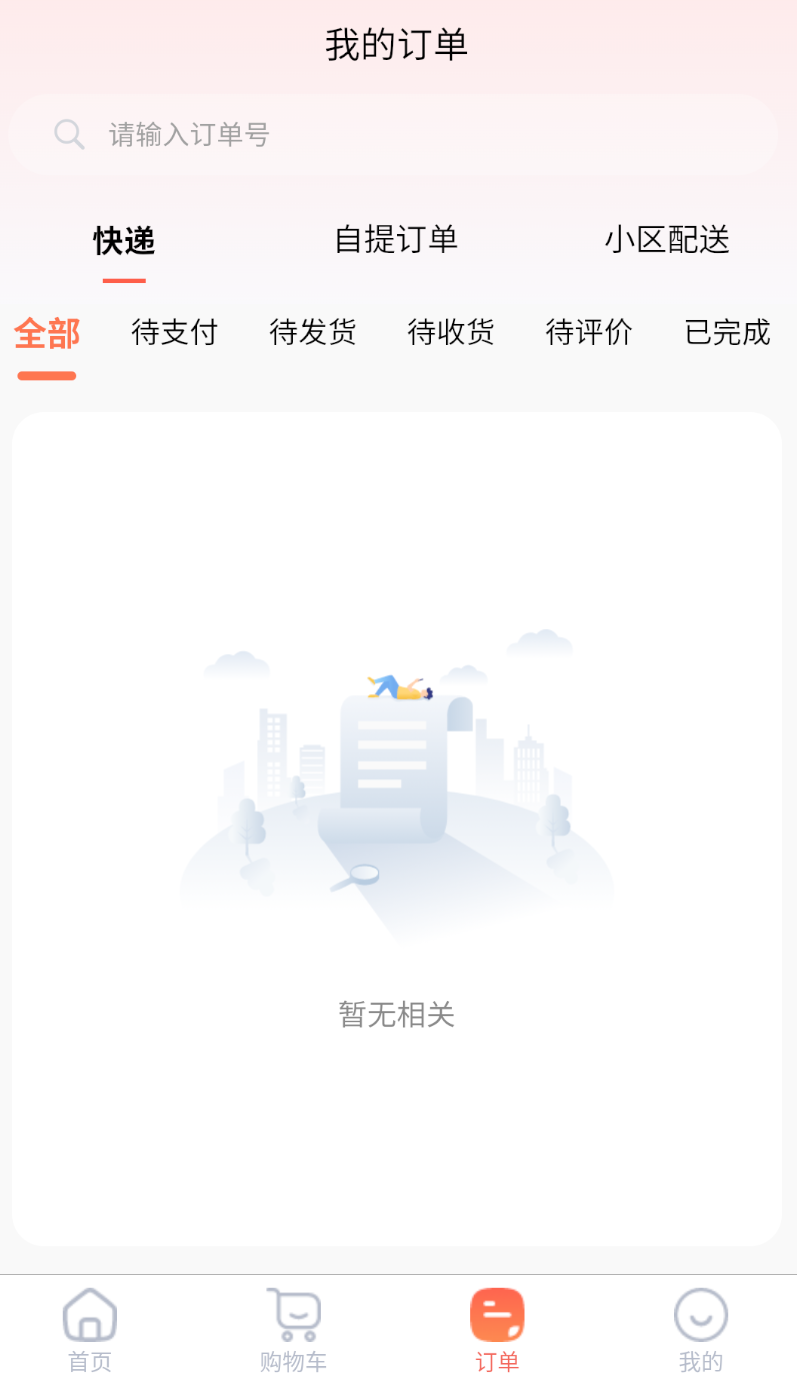The image size is (797, 1373).
Task: Switch to the 自提订单 tab
Action: [396, 240]
